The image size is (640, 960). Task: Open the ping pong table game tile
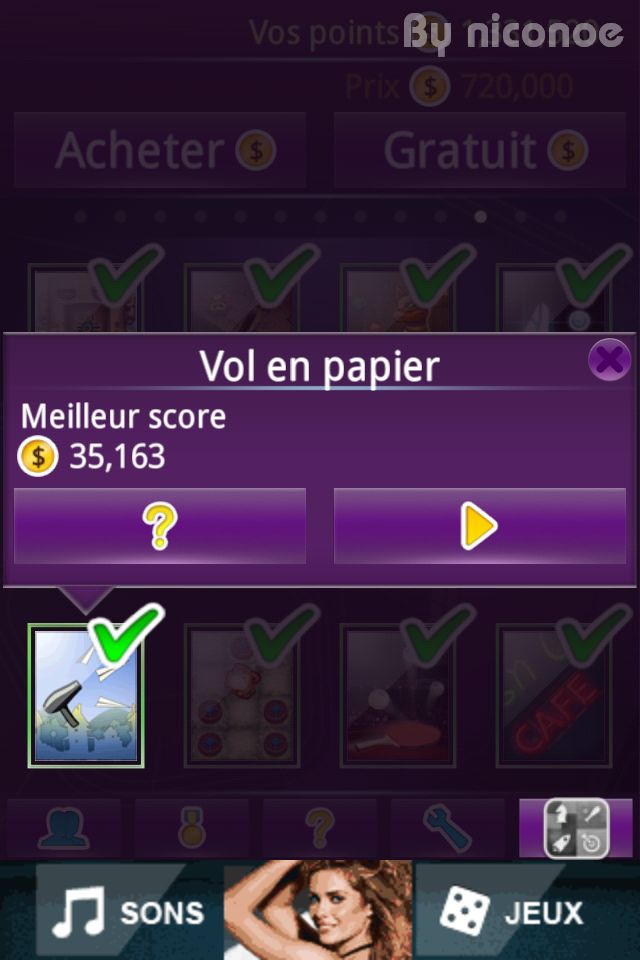tap(397, 696)
